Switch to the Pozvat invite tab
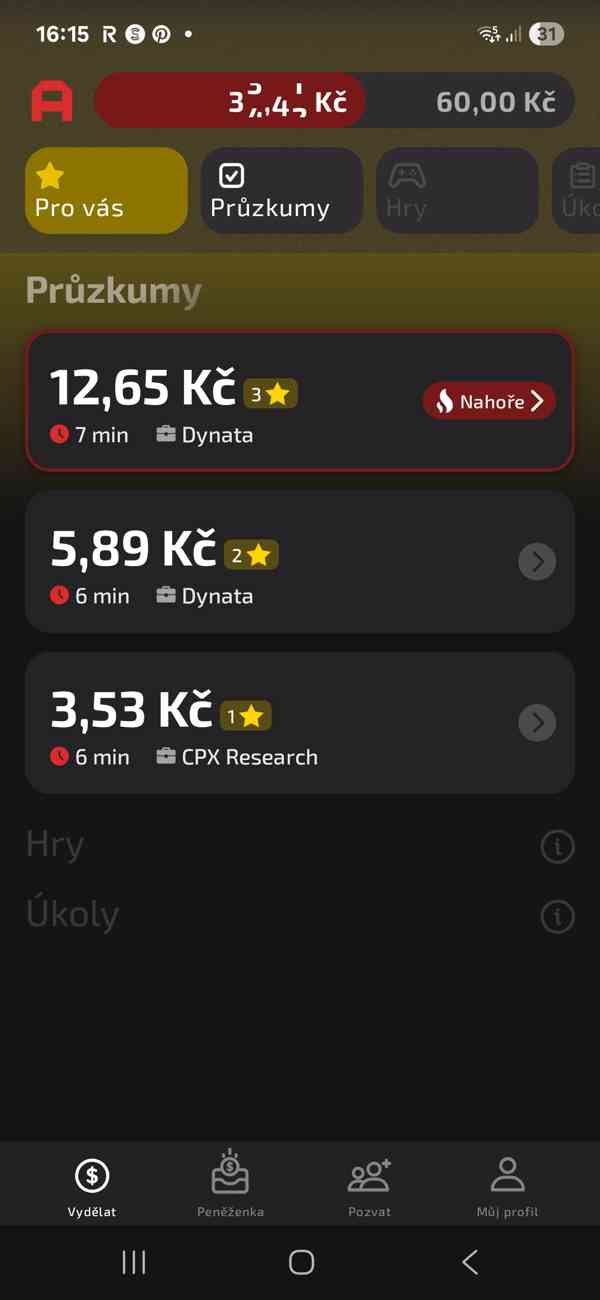Viewport: 600px width, 1300px height. (369, 1185)
